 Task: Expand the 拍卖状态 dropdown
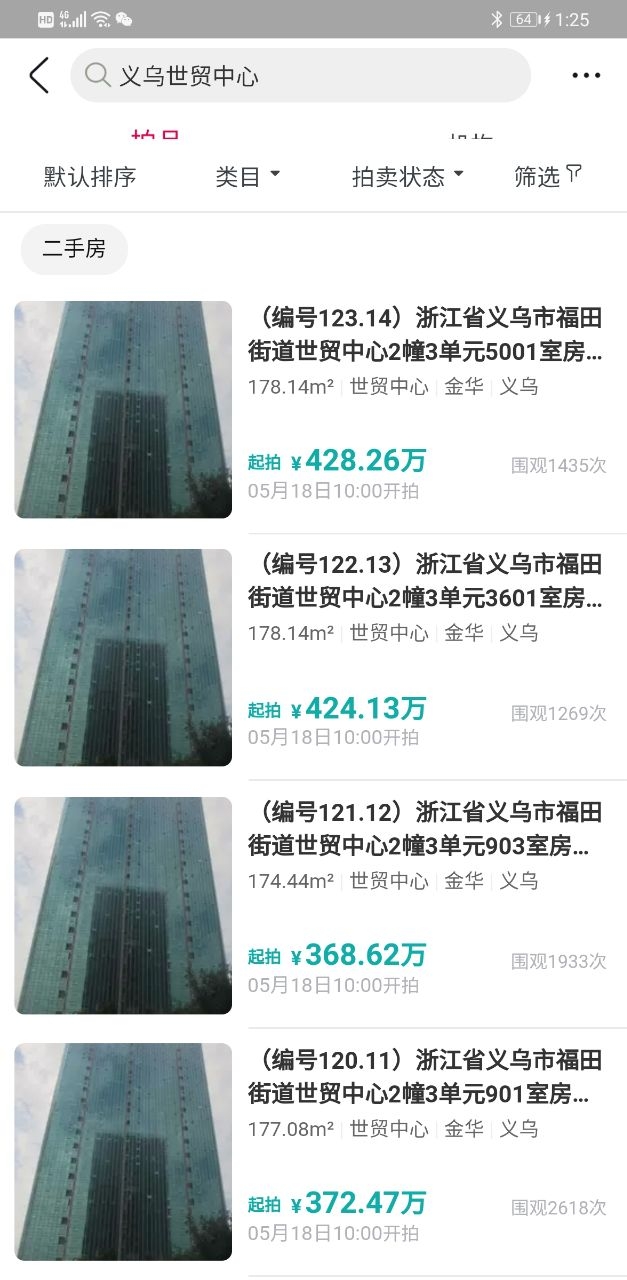408,177
